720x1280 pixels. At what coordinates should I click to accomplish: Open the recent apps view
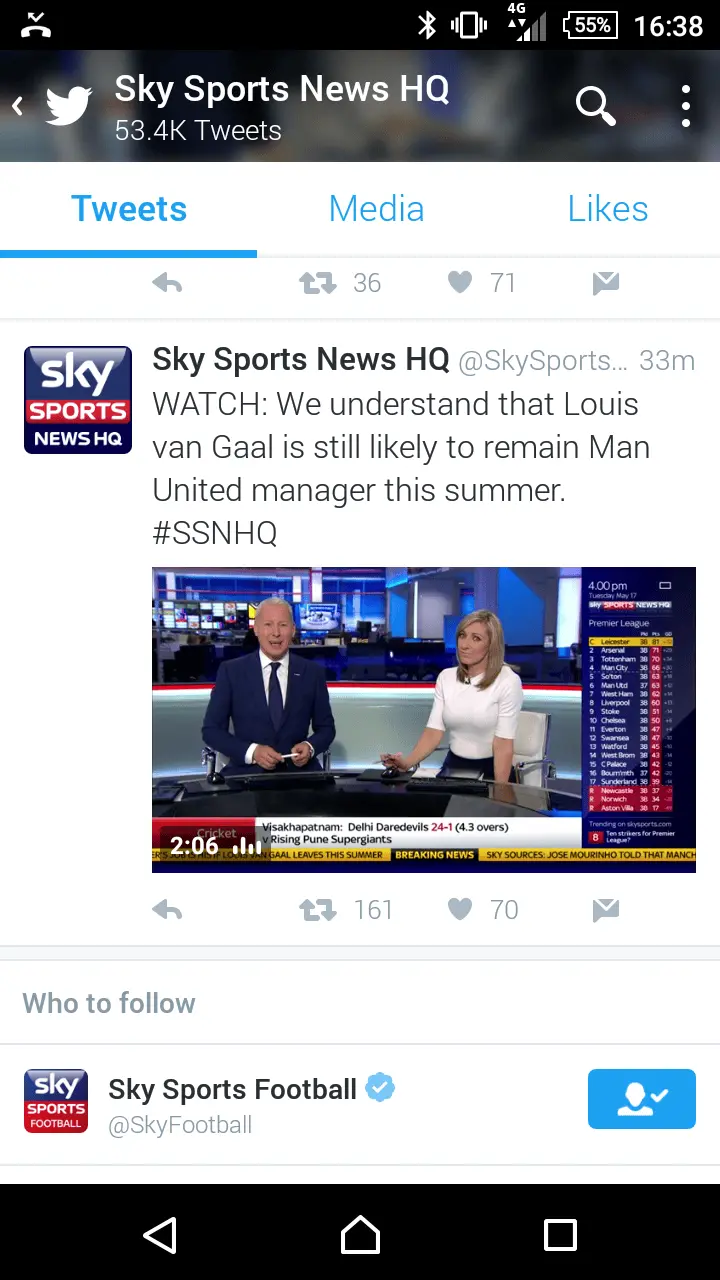pos(560,1235)
